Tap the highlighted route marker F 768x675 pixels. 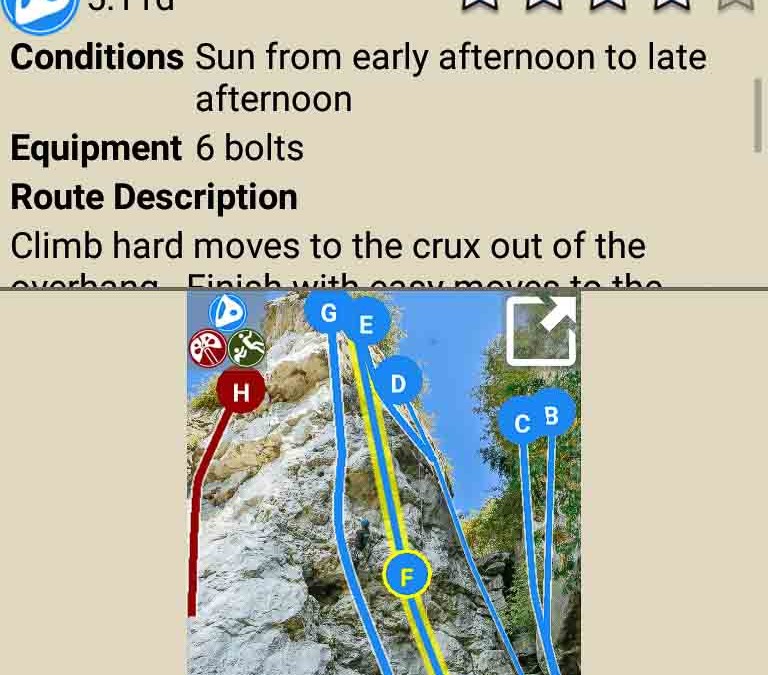406,577
